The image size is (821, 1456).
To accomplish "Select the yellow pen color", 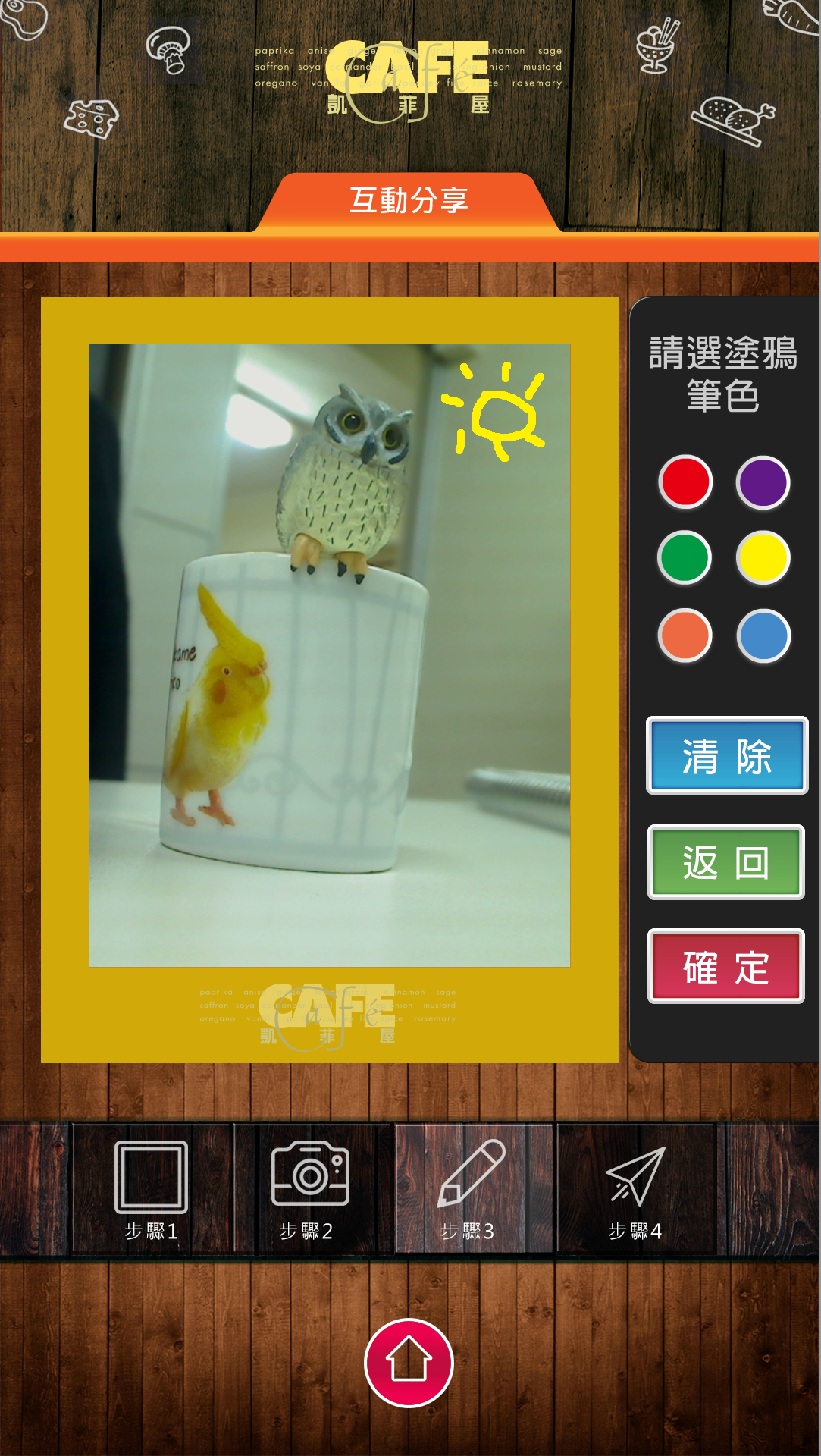I will [763, 558].
